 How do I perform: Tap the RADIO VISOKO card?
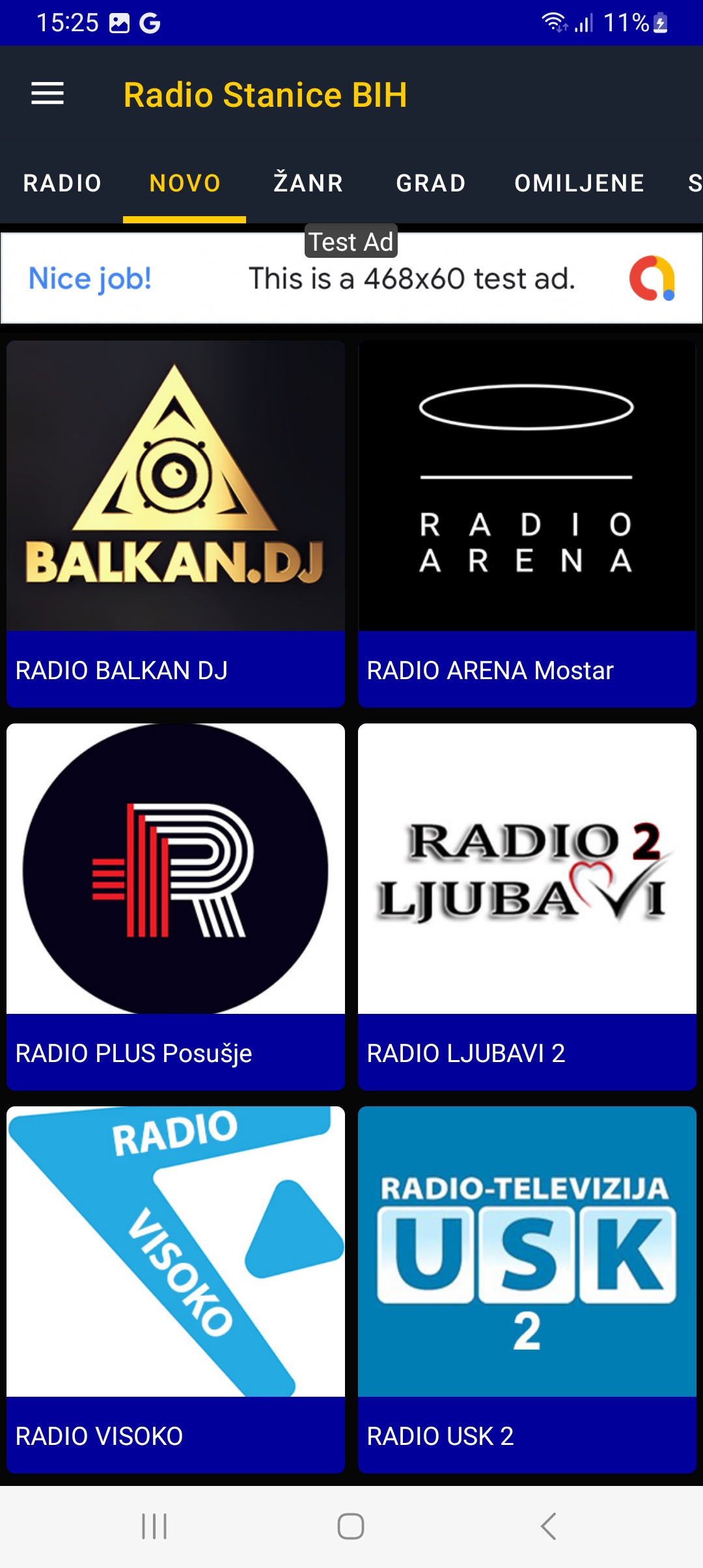(176, 1289)
